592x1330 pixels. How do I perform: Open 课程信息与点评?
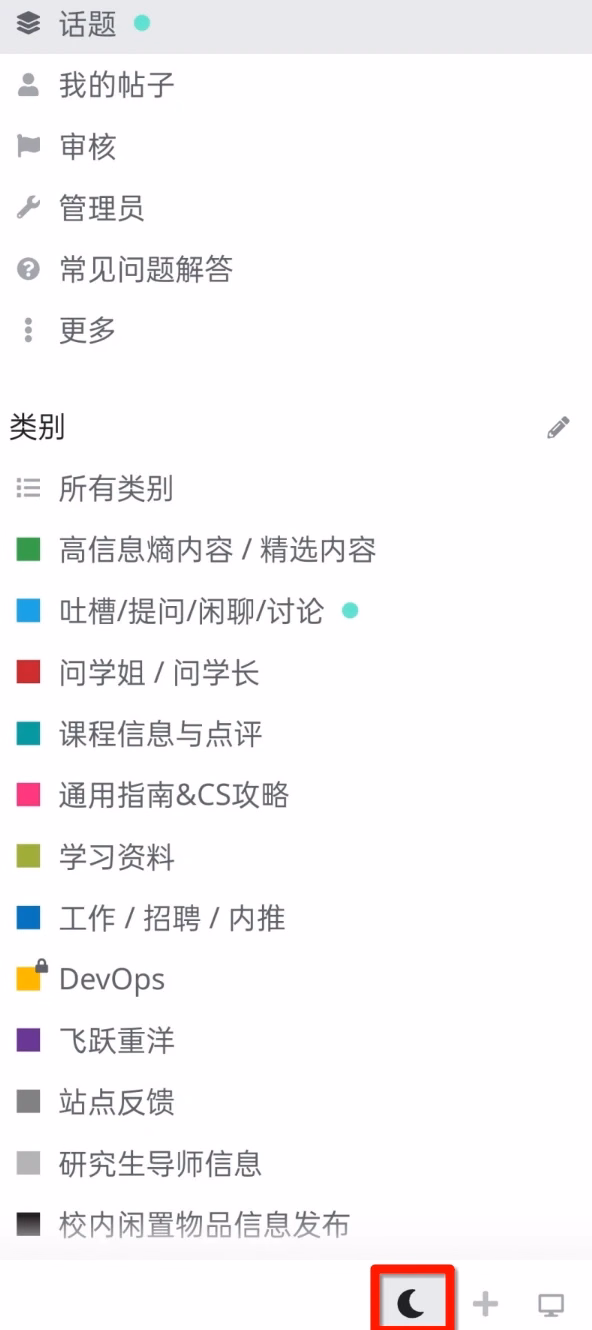[x=296, y=734]
